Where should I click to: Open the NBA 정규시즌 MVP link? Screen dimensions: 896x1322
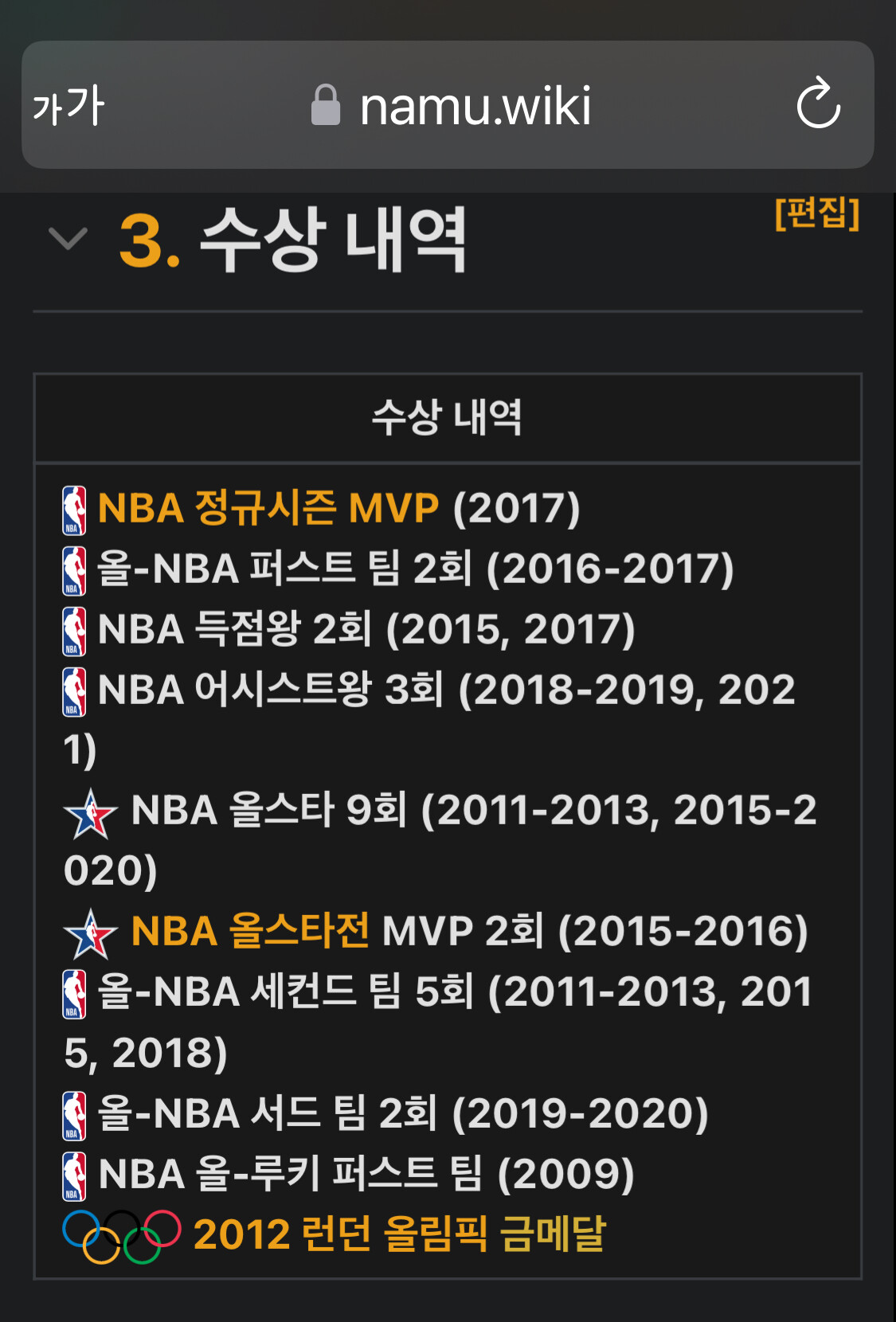click(x=268, y=508)
